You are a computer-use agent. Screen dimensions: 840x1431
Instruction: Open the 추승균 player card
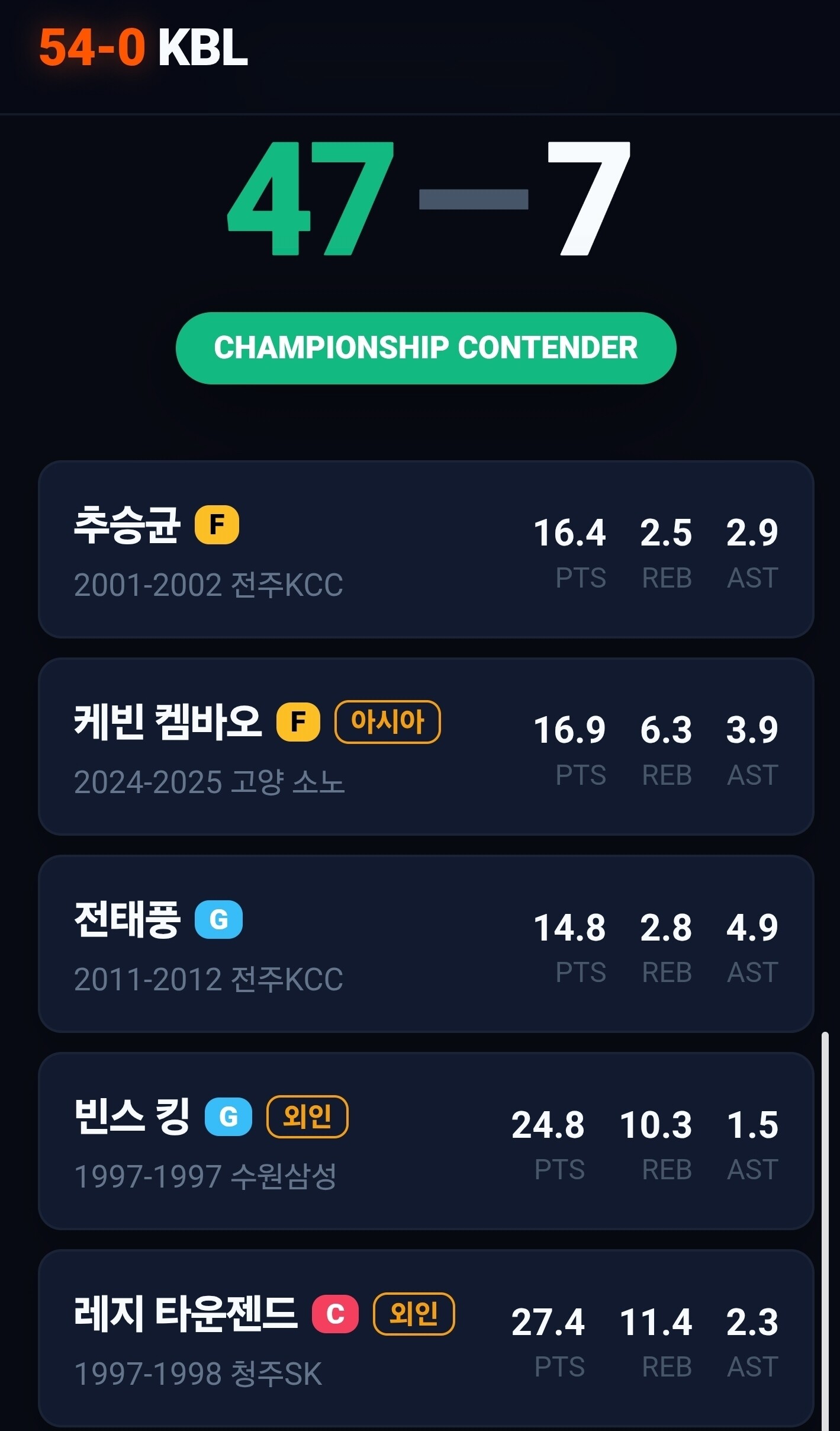point(426,549)
